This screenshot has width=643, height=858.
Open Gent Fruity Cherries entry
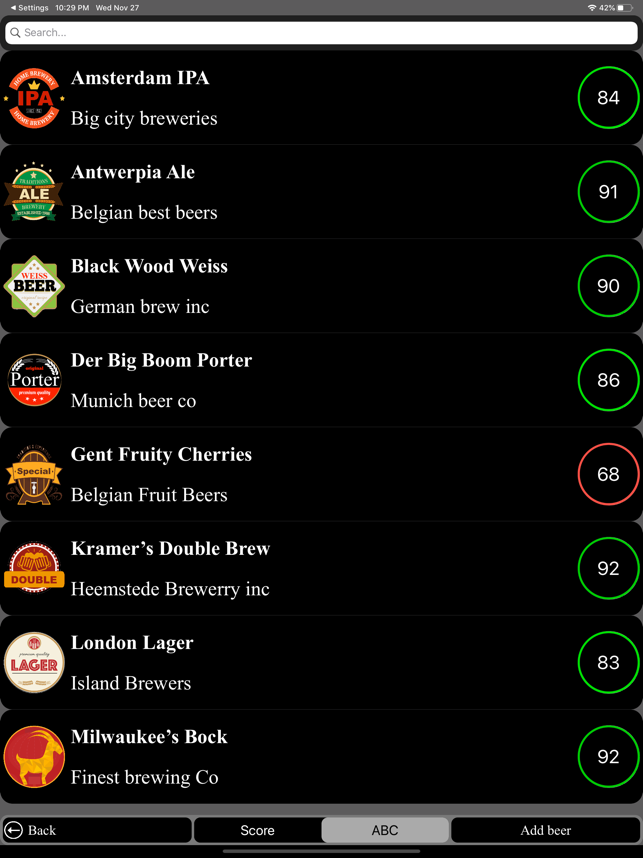[x=300, y=474]
